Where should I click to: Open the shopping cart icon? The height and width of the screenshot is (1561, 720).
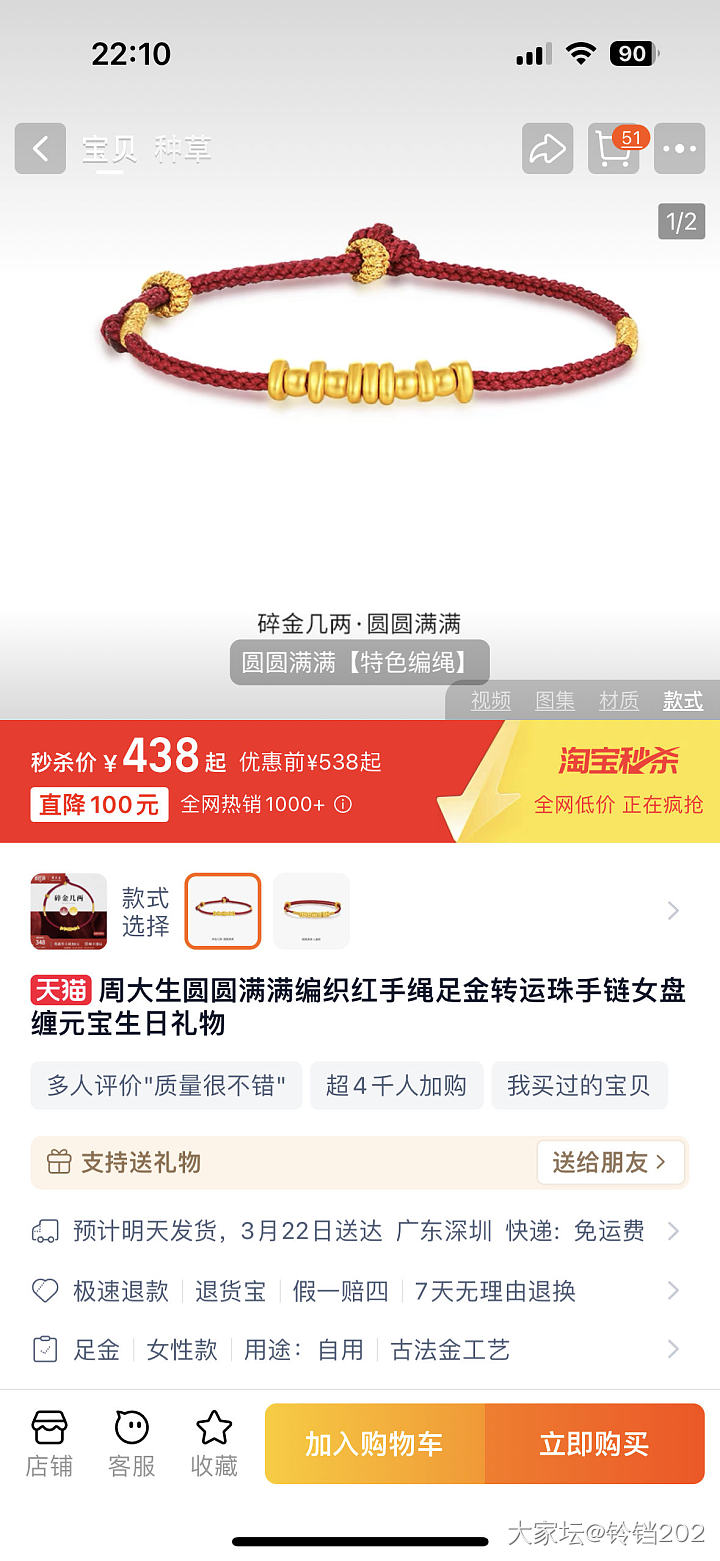tap(613, 149)
